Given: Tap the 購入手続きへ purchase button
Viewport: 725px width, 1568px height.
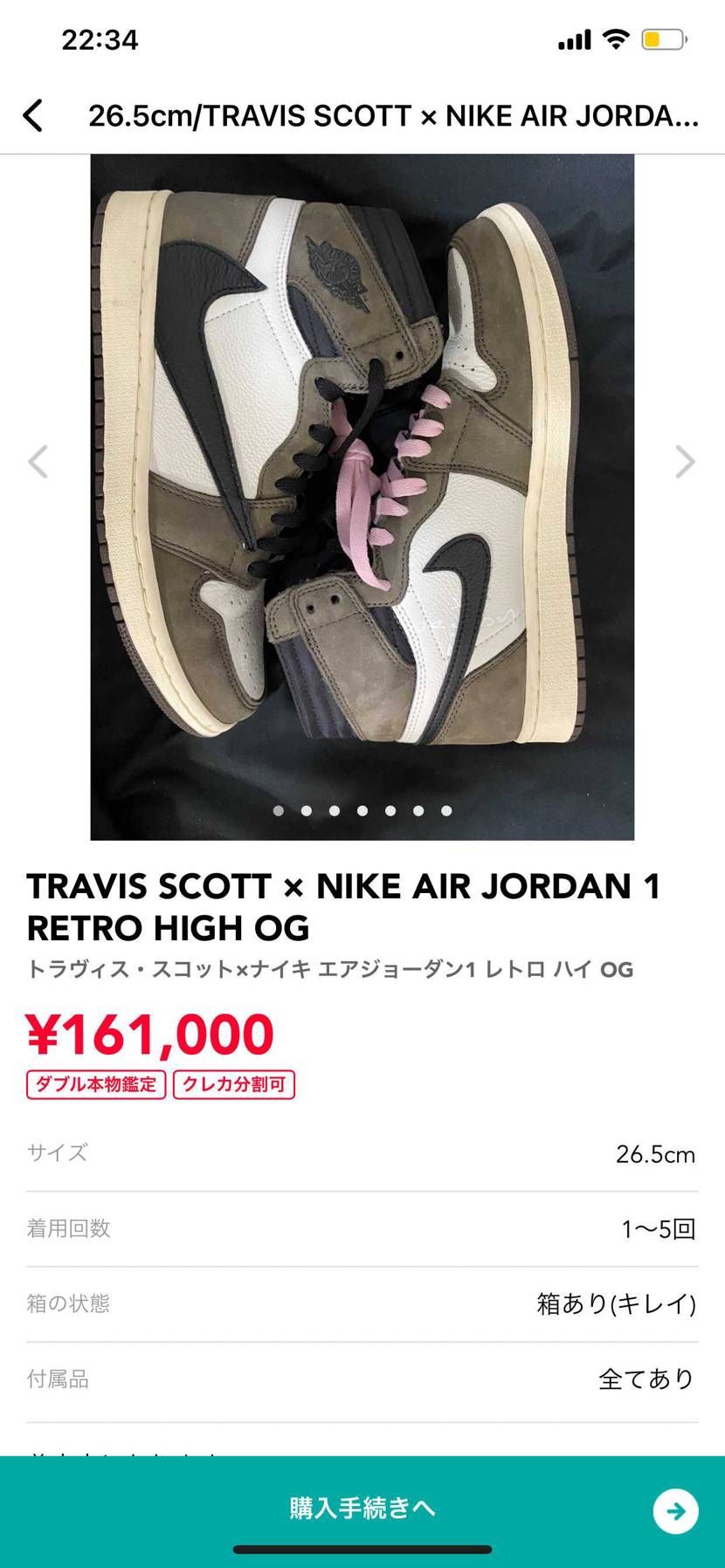Looking at the screenshot, I should point(362,1508).
